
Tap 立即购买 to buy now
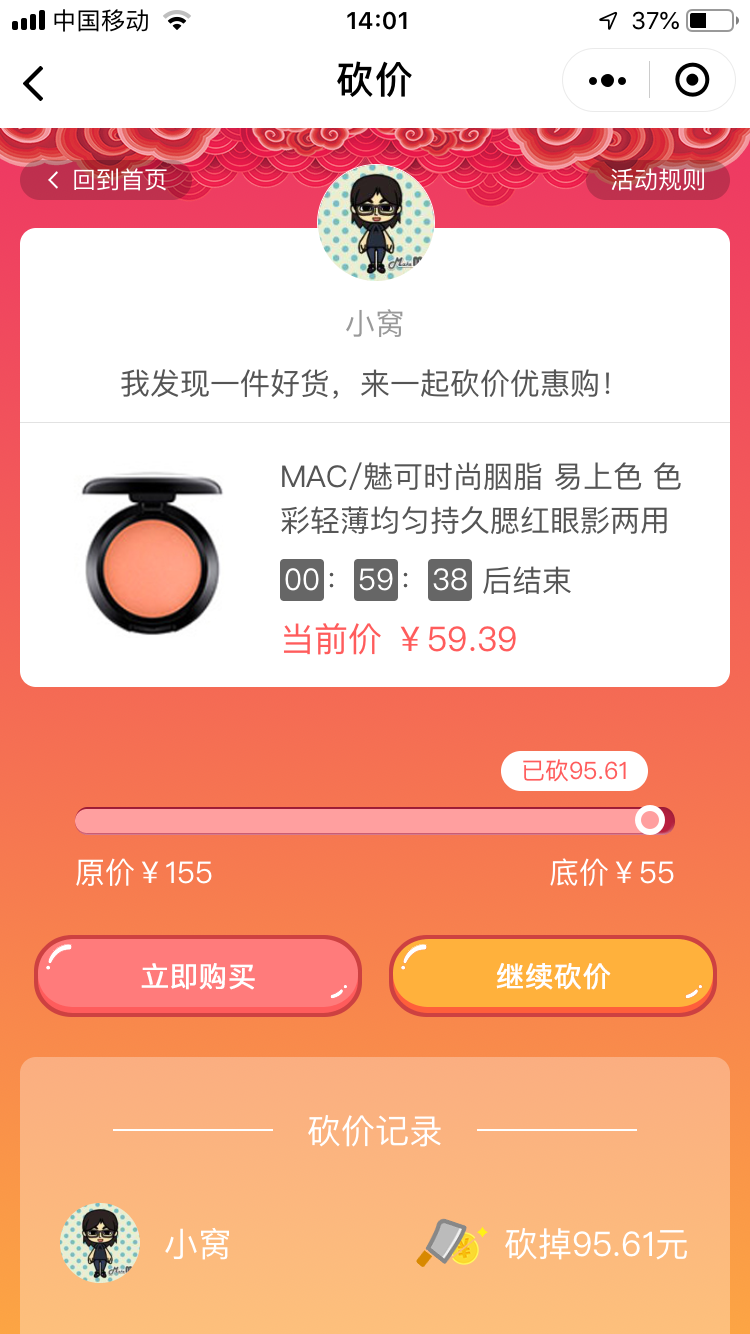[198, 976]
